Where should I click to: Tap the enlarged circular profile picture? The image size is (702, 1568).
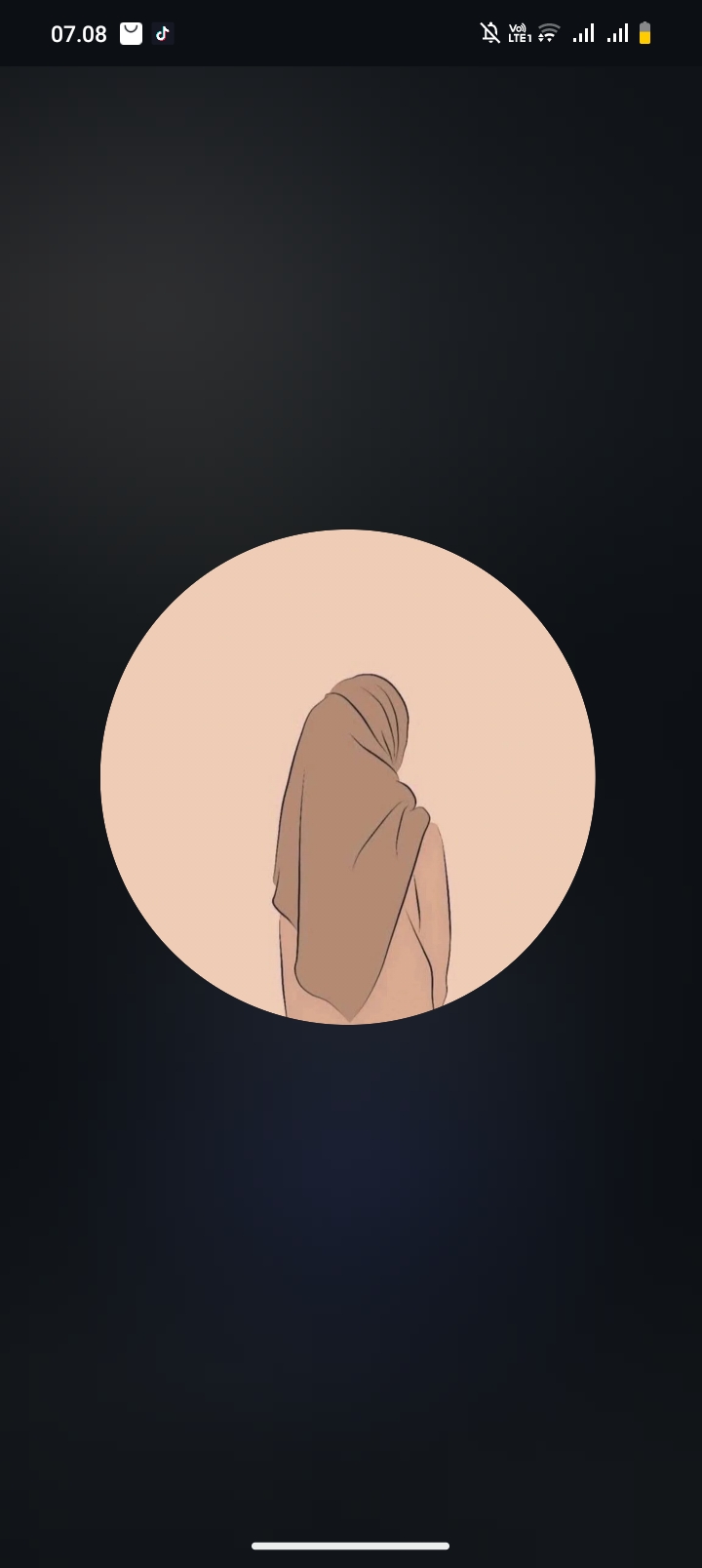pos(348,777)
